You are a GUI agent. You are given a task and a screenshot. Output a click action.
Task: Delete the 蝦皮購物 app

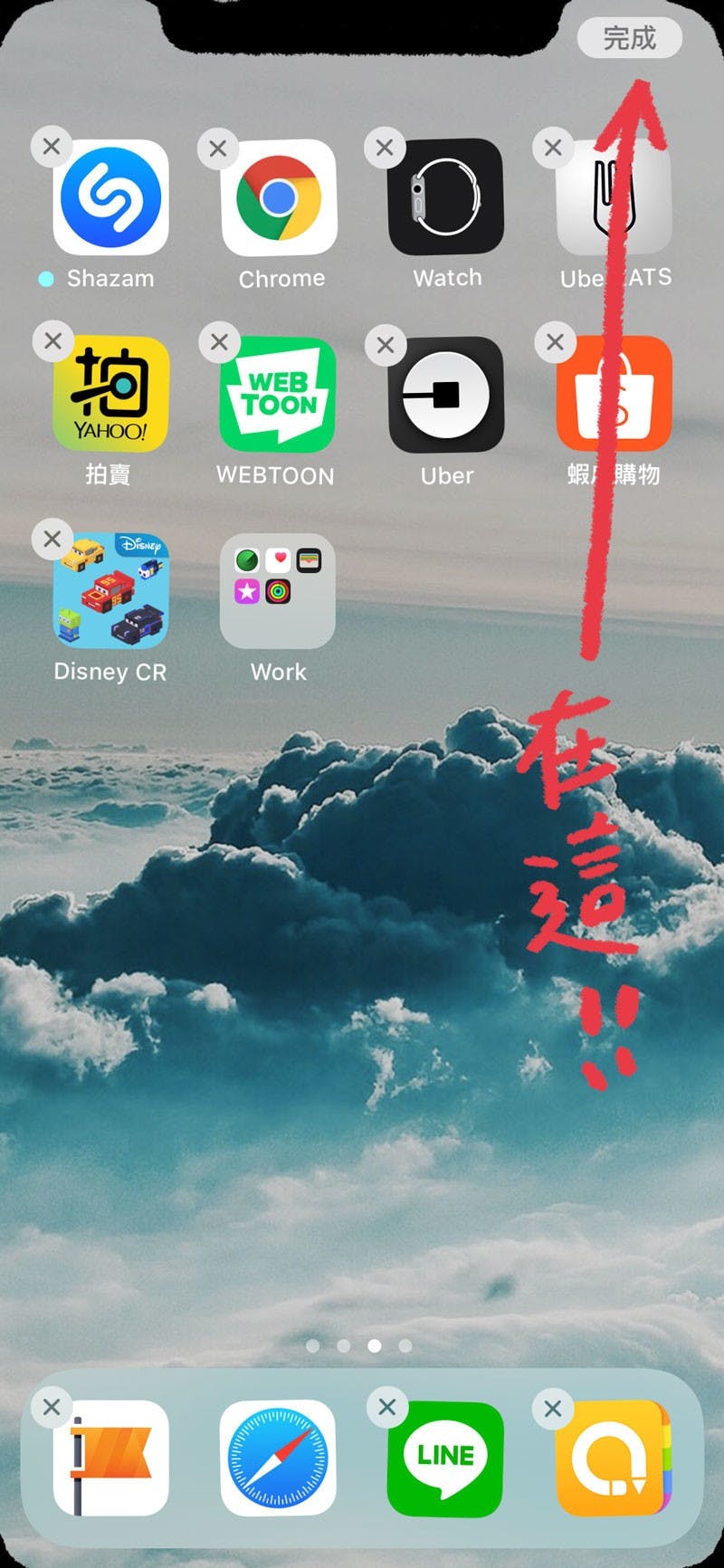pos(555,341)
